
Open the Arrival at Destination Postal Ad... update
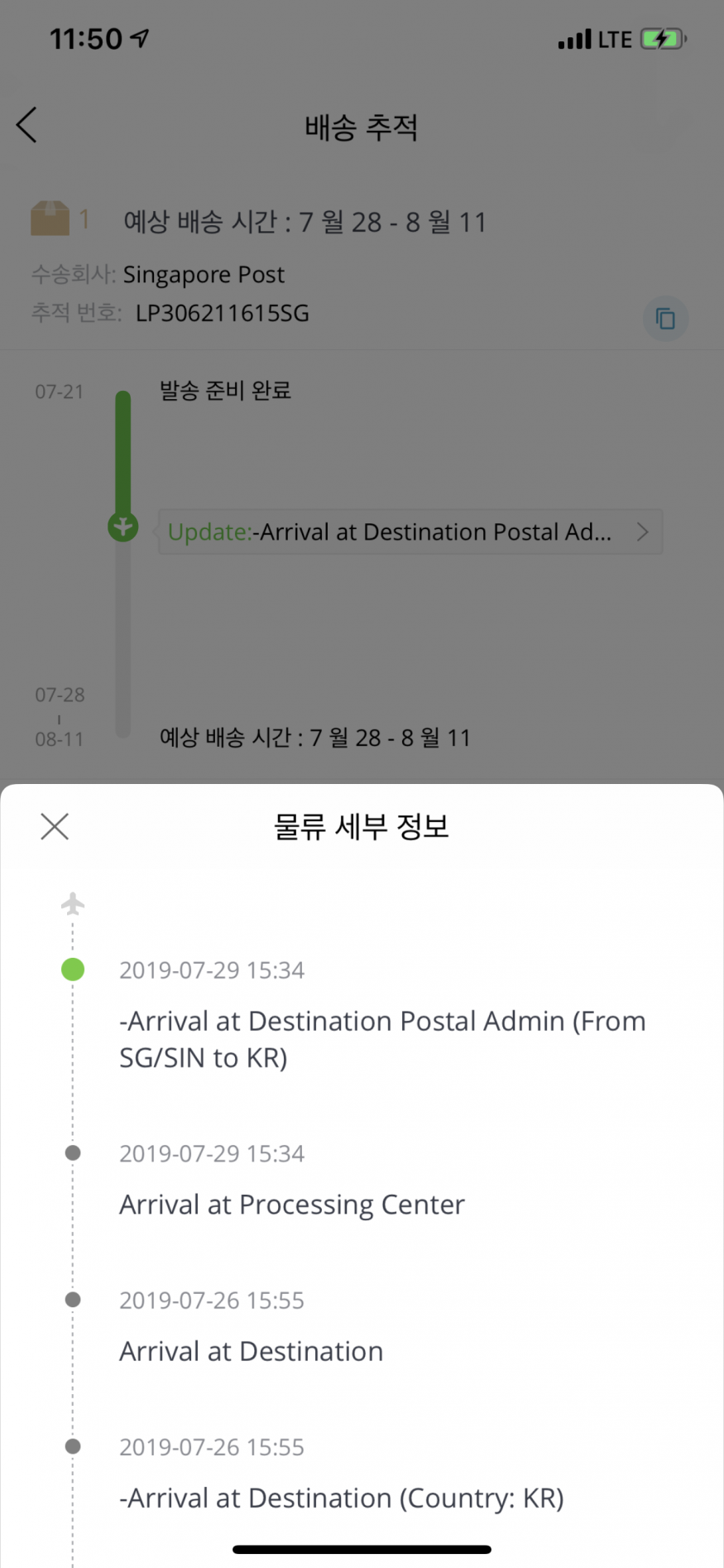[410, 531]
